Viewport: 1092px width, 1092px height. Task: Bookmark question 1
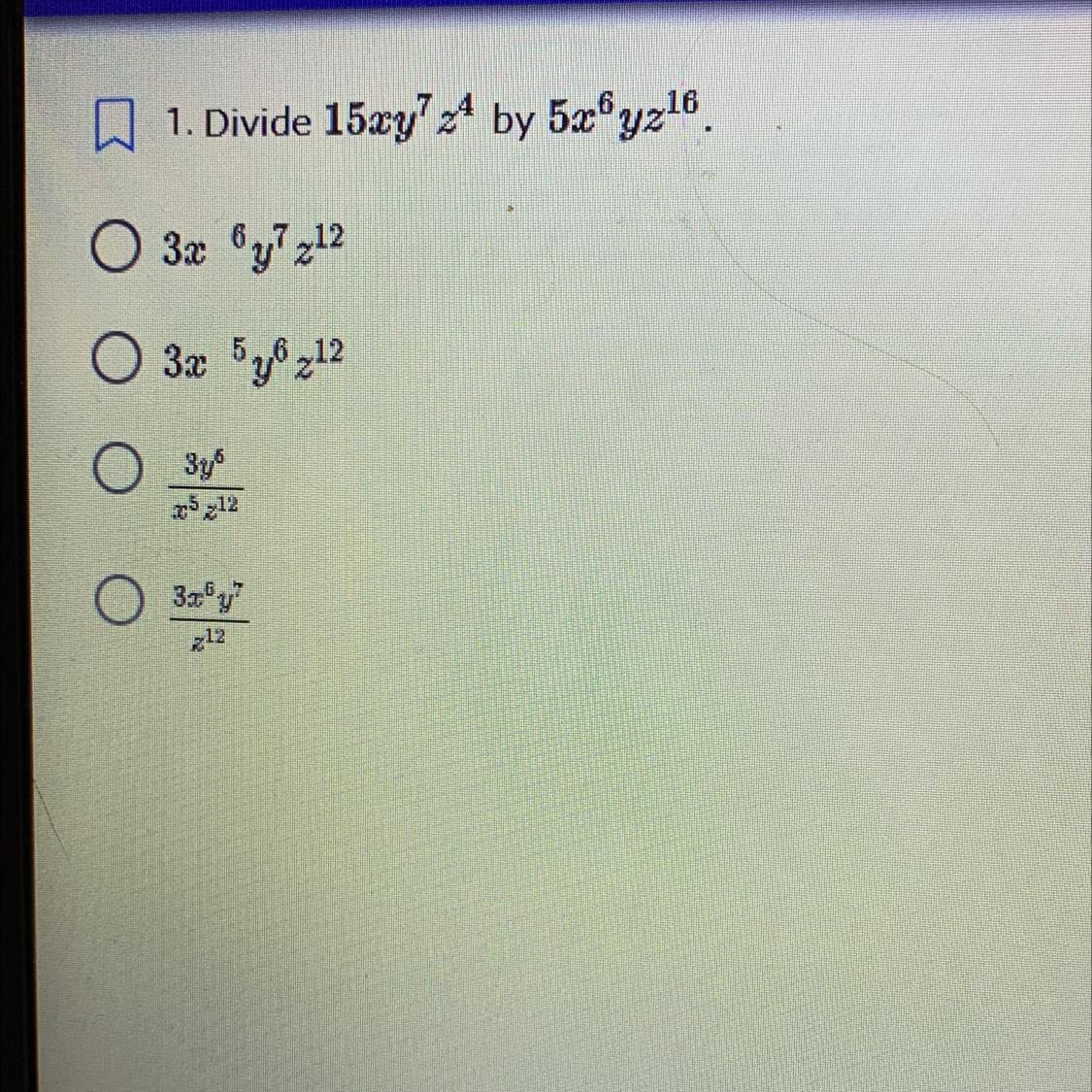point(114,126)
